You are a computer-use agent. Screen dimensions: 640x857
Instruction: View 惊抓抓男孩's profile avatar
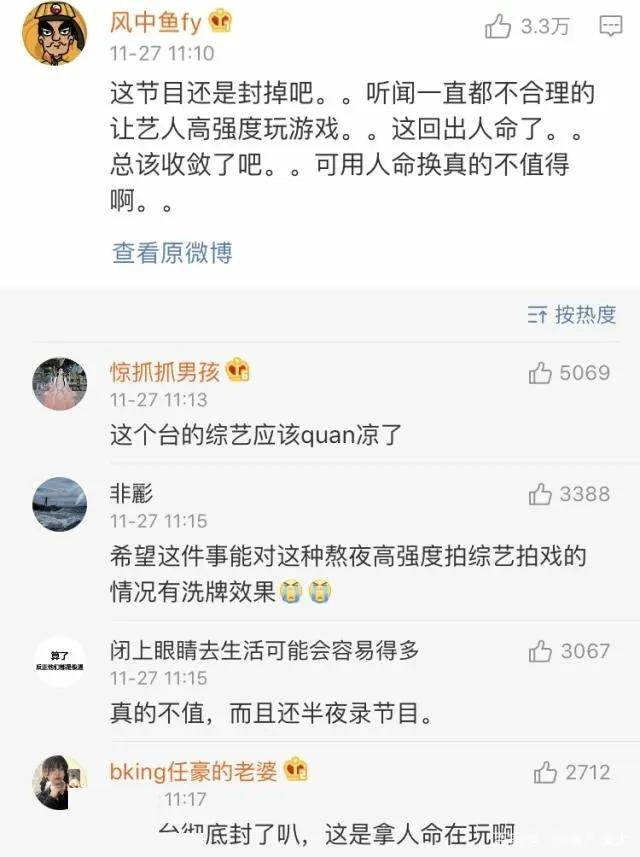point(59,384)
